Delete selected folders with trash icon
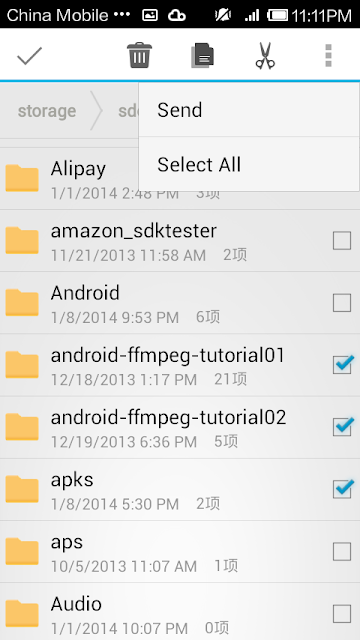The height and width of the screenshot is (640, 360). coord(140,55)
